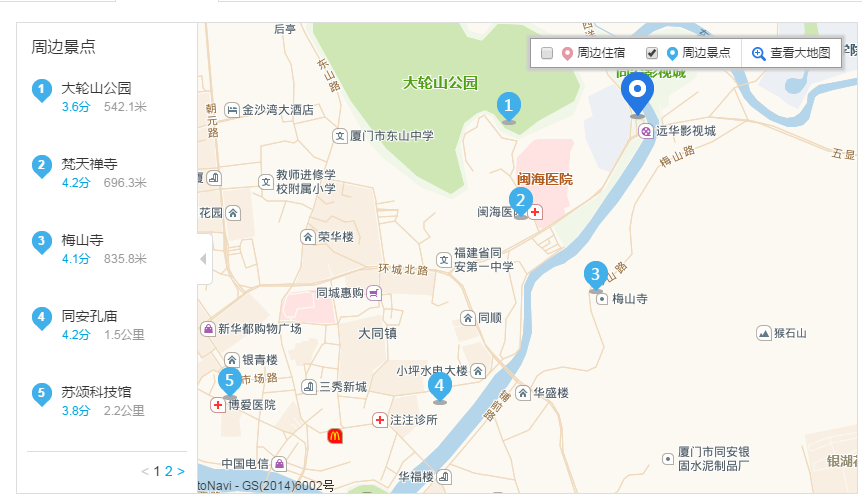Tap map marker number 2
Image resolution: width=862 pixels, height=500 pixels.
tap(520, 199)
